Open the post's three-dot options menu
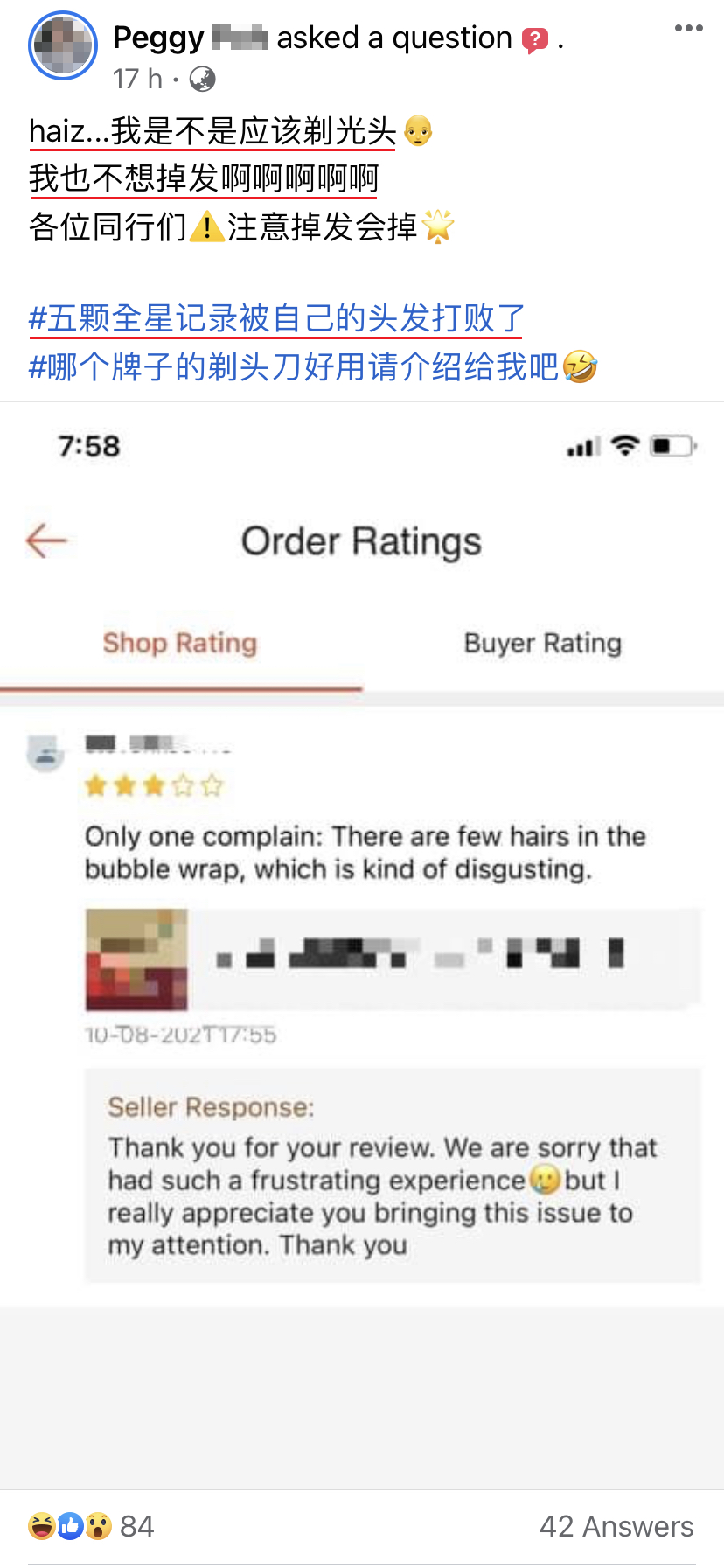Image resolution: width=724 pixels, height=1568 pixels. [688, 29]
